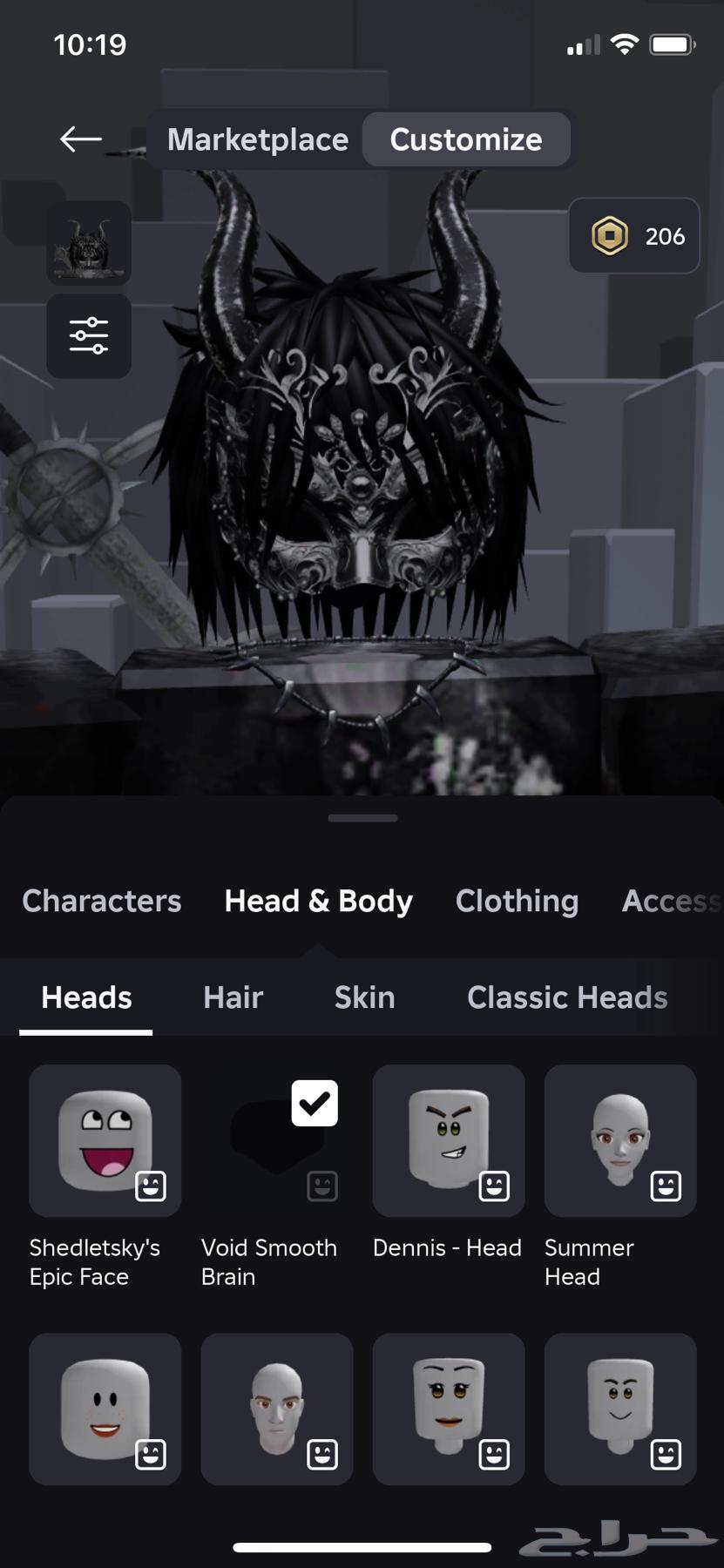Switch to Classic Heads subtab
The width and height of the screenshot is (724, 1568).
point(567,997)
